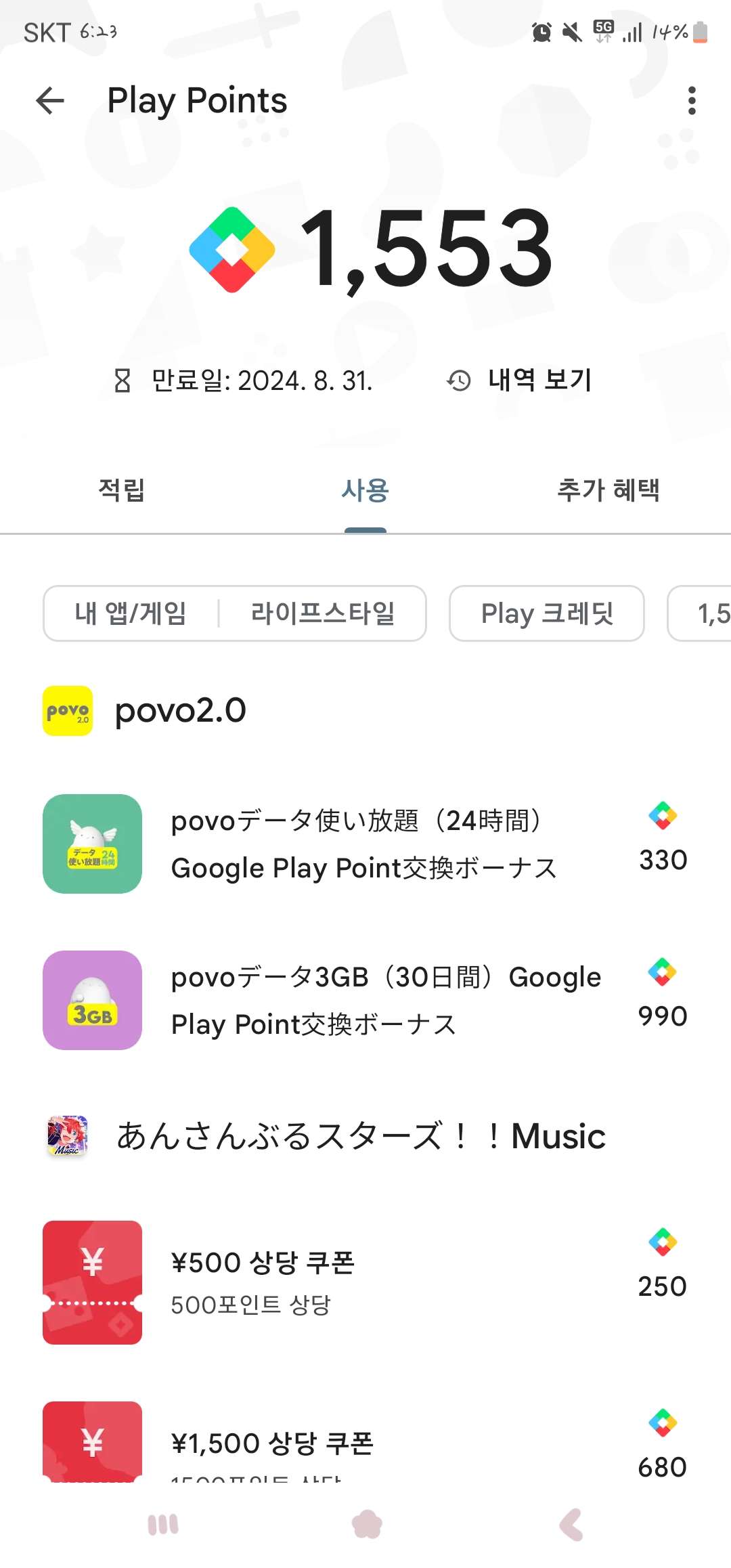Toggle the Play 크레딧 filter chip

pos(547,613)
